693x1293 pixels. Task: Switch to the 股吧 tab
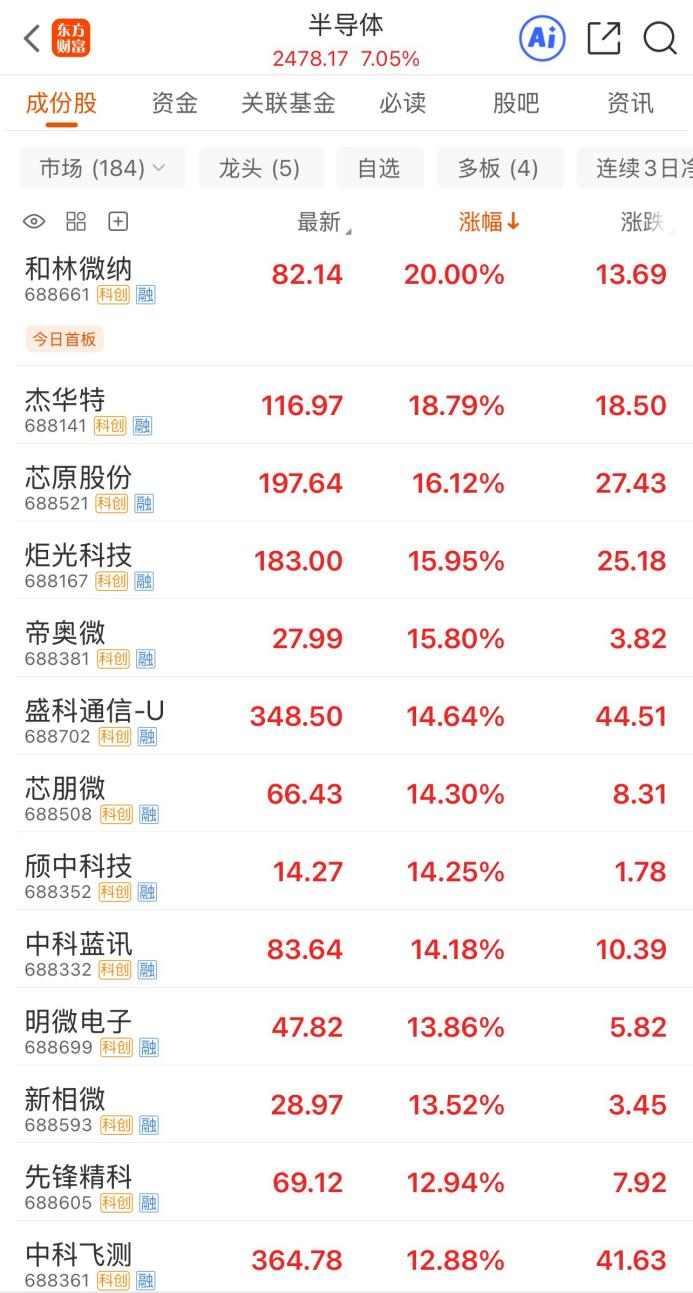516,103
